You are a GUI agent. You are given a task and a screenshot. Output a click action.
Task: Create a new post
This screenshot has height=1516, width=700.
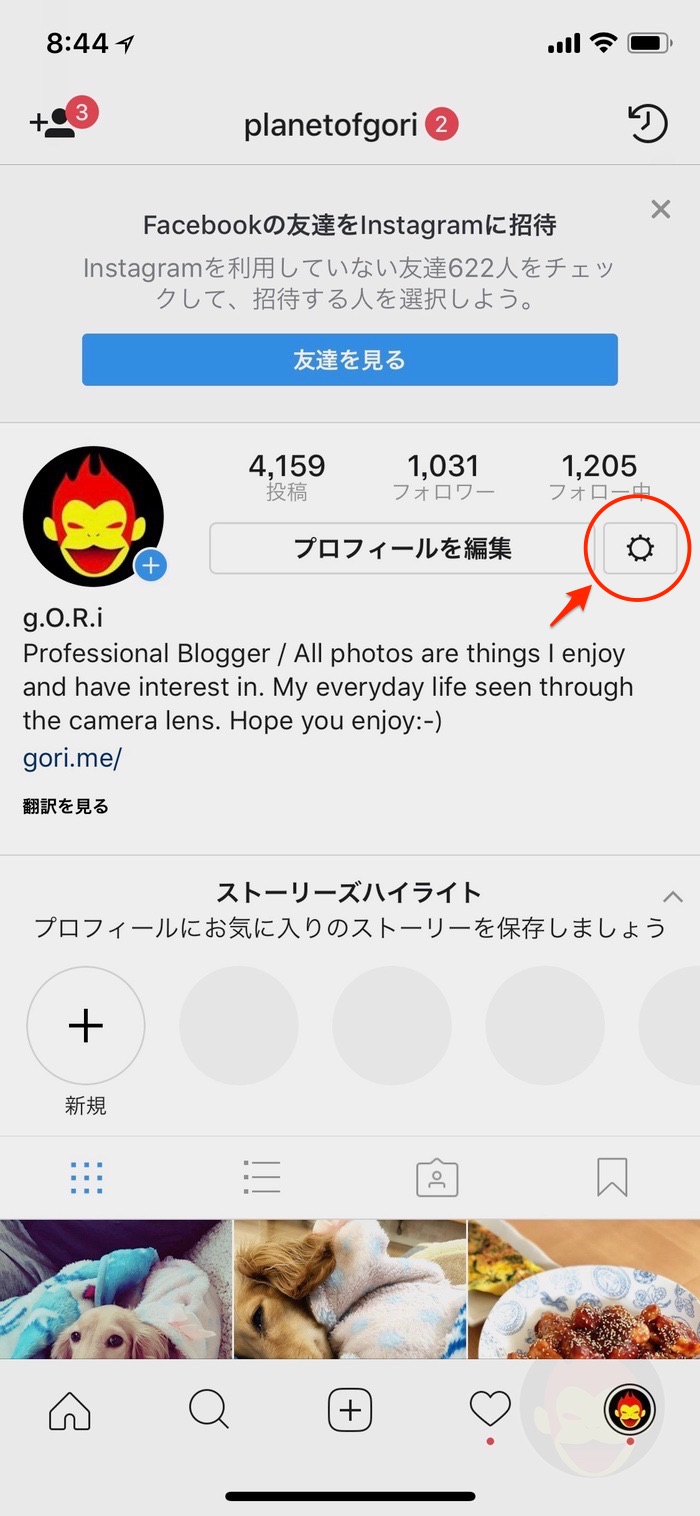[x=350, y=1410]
